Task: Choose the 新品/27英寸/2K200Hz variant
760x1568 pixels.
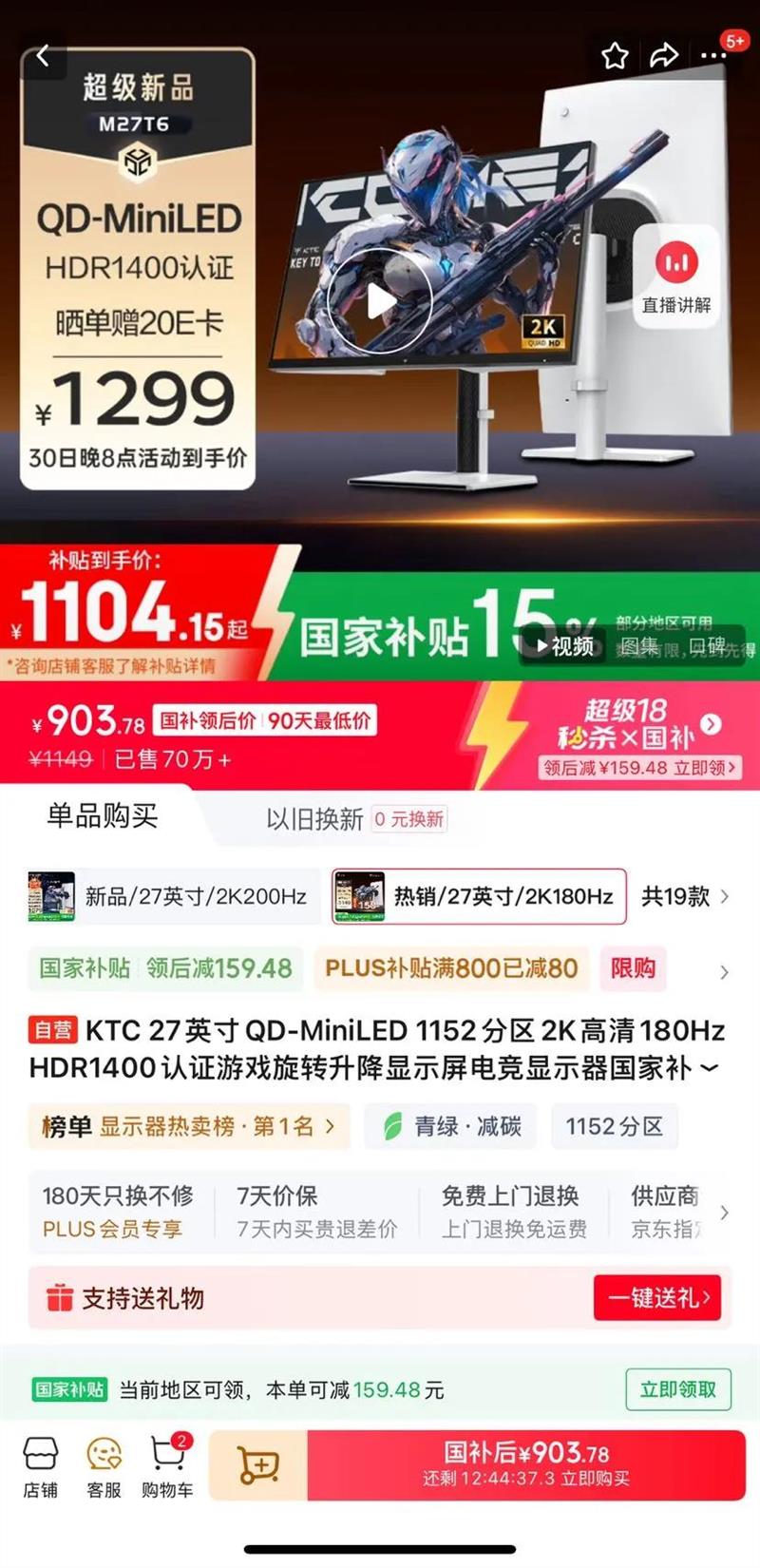Action: (x=173, y=896)
